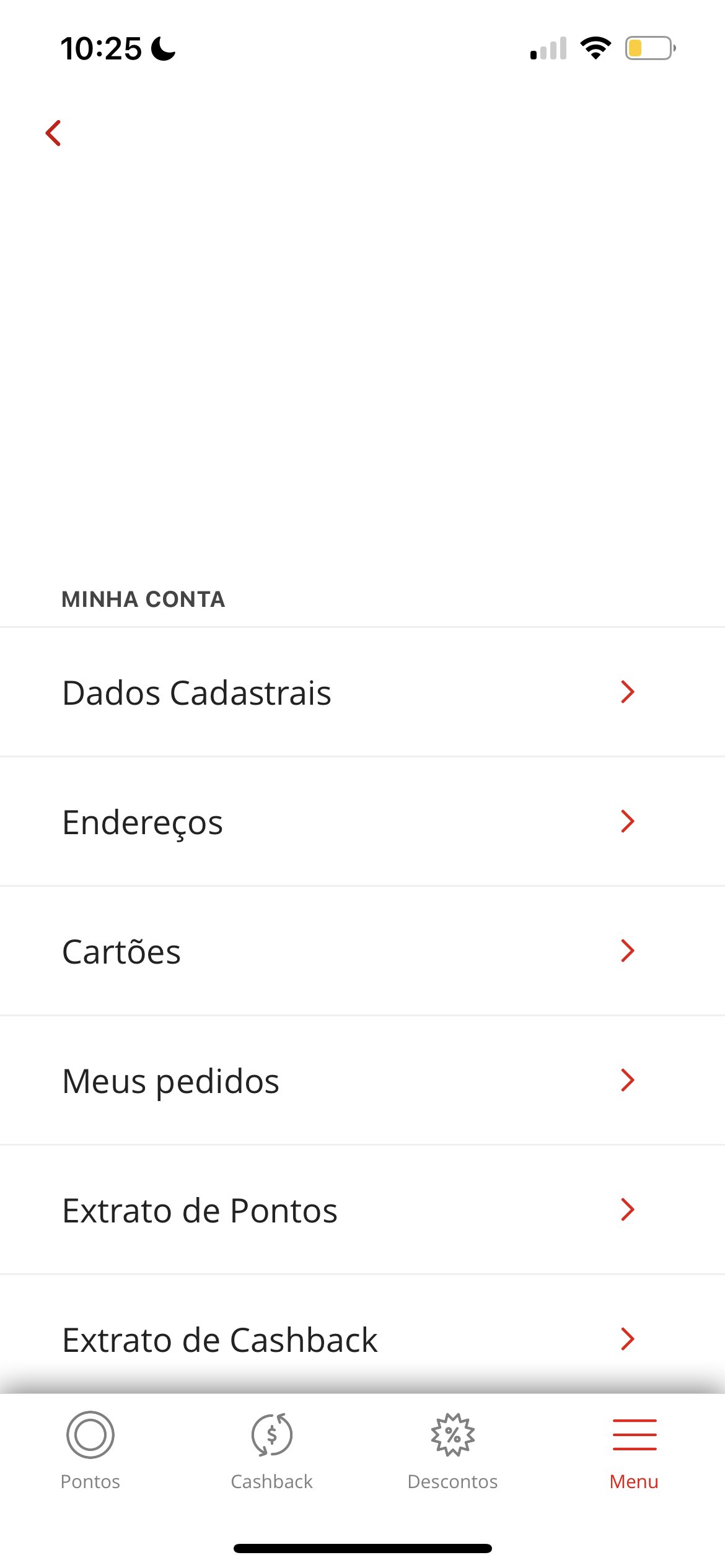Open Extrato de Pontos

pyautogui.click(x=362, y=1210)
